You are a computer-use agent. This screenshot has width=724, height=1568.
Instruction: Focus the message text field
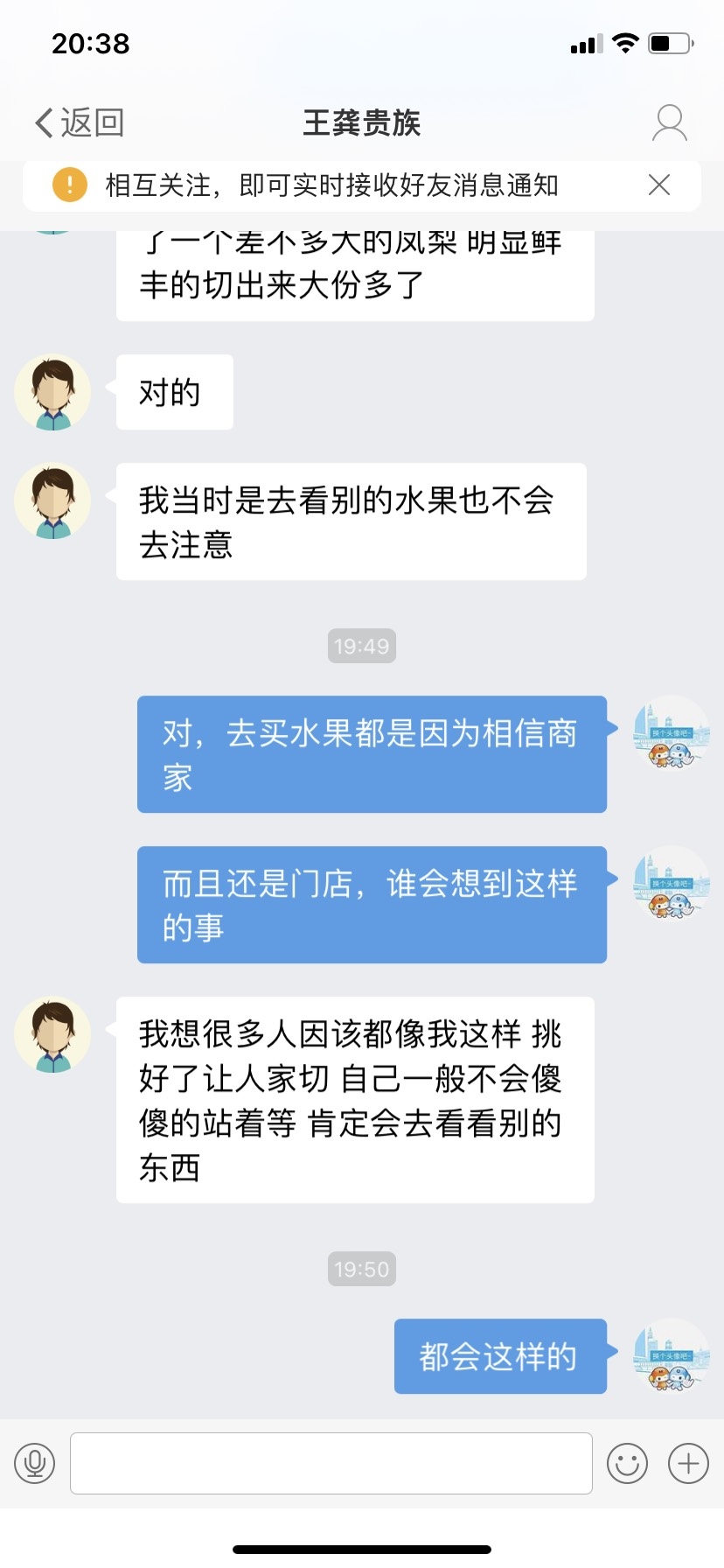coord(331,1462)
